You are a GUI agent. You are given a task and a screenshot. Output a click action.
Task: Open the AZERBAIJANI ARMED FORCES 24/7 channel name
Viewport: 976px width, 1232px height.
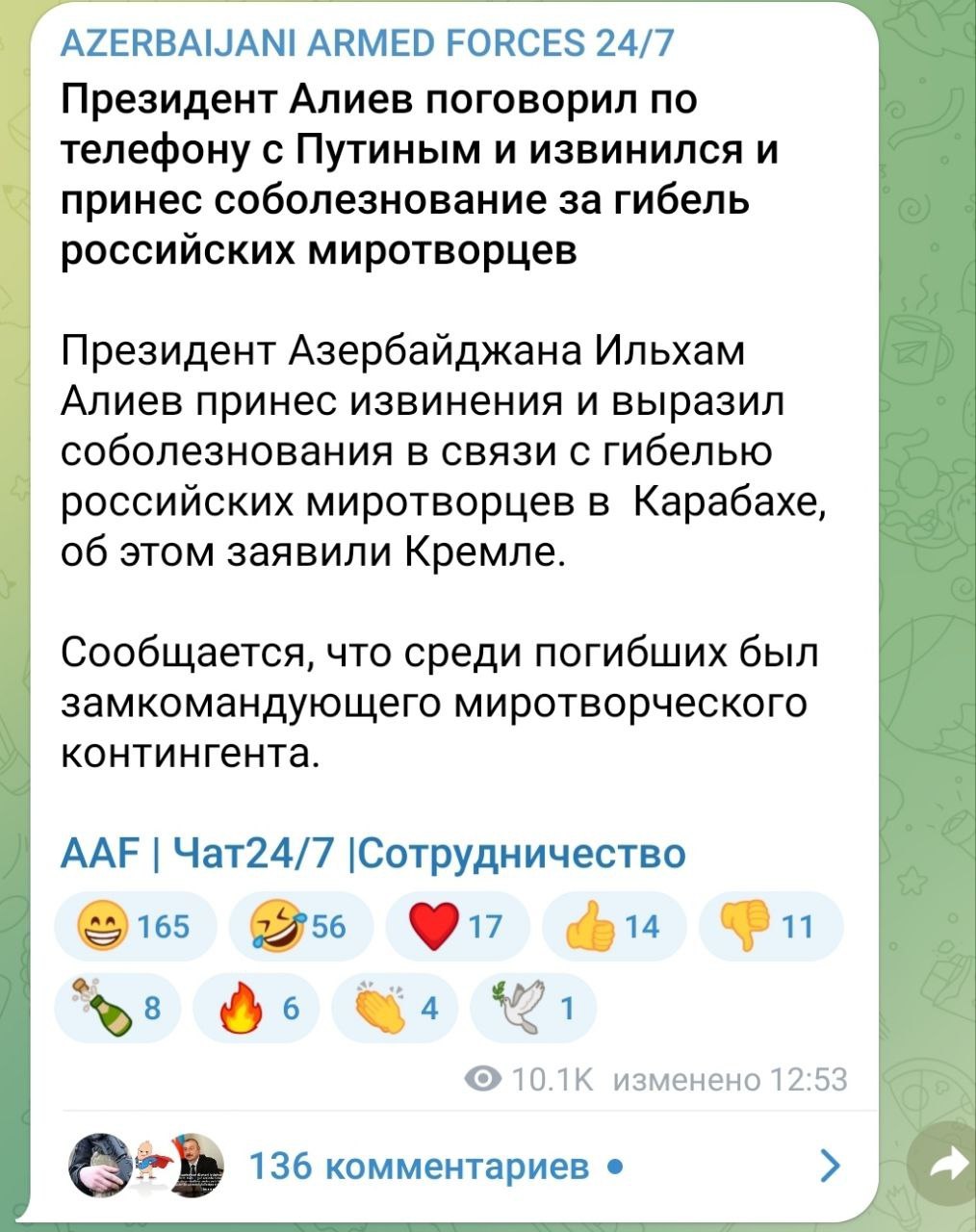point(367,42)
